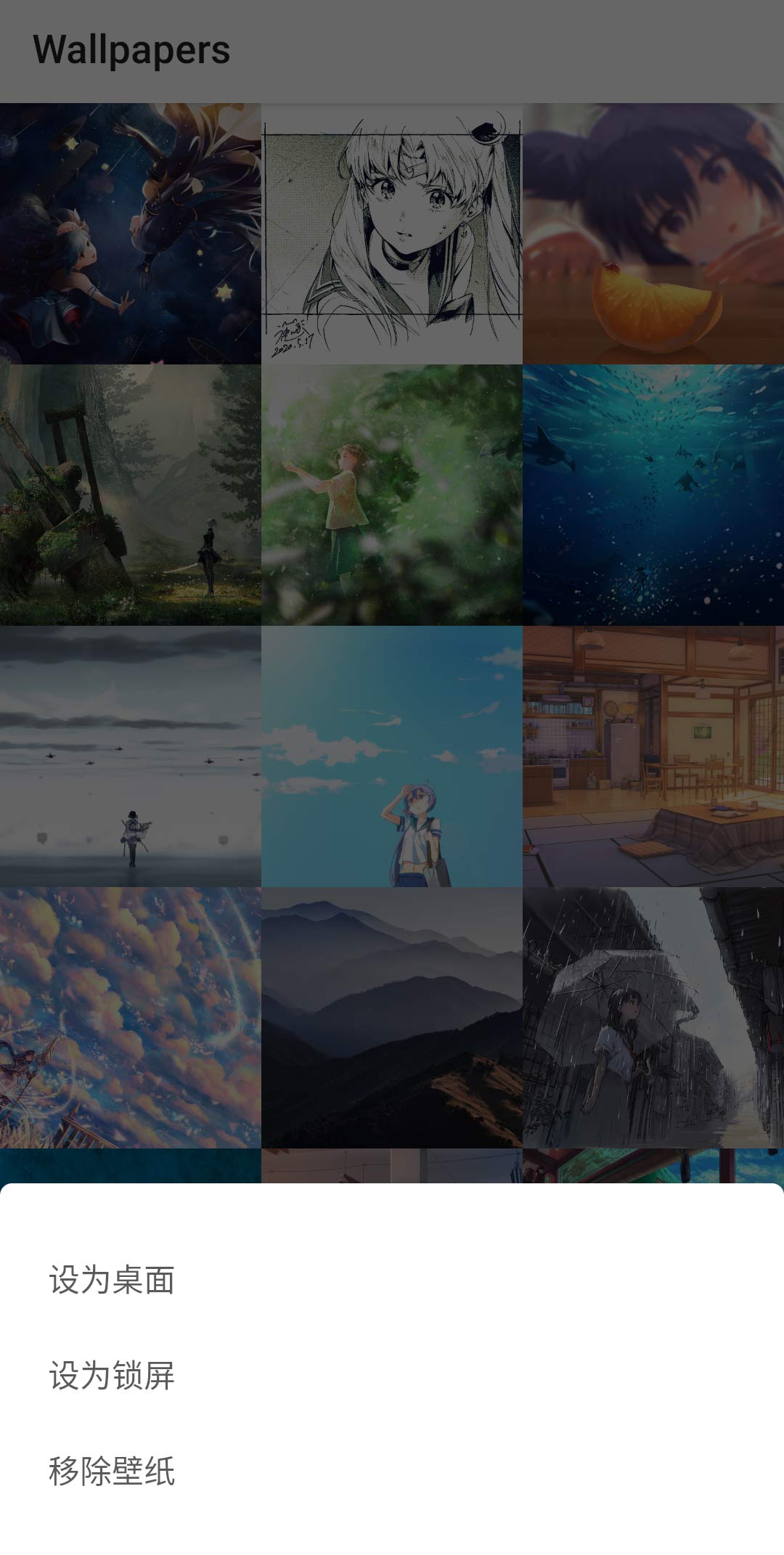The height and width of the screenshot is (1555, 784).
Task: Tap 移除壁纸 to remove the wallpaper
Action: click(112, 1471)
